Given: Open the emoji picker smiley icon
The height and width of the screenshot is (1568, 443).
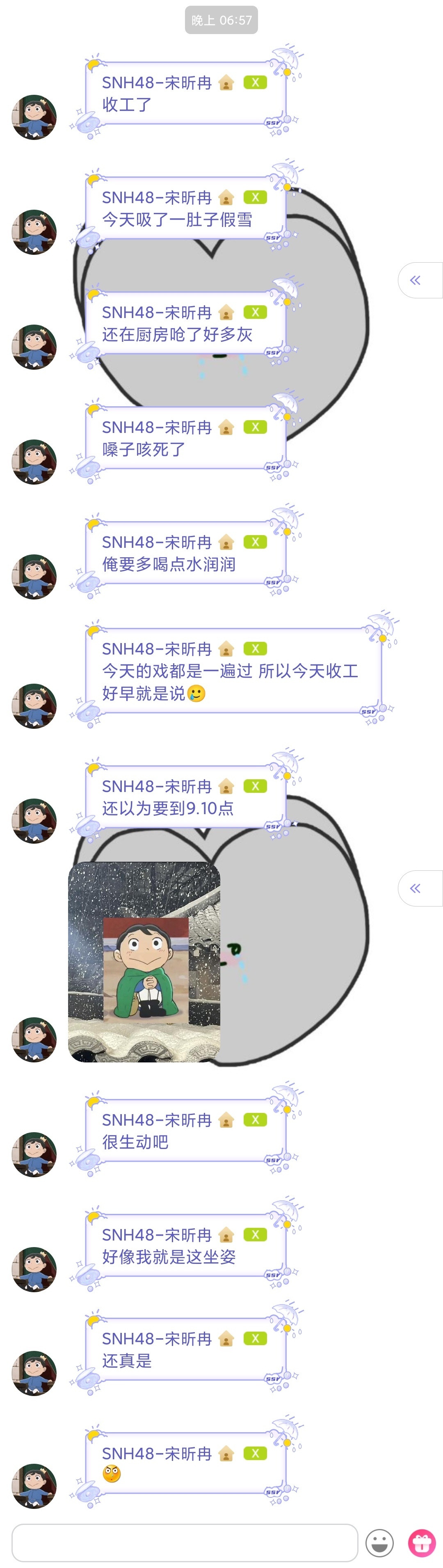Looking at the screenshot, I should [379, 1543].
